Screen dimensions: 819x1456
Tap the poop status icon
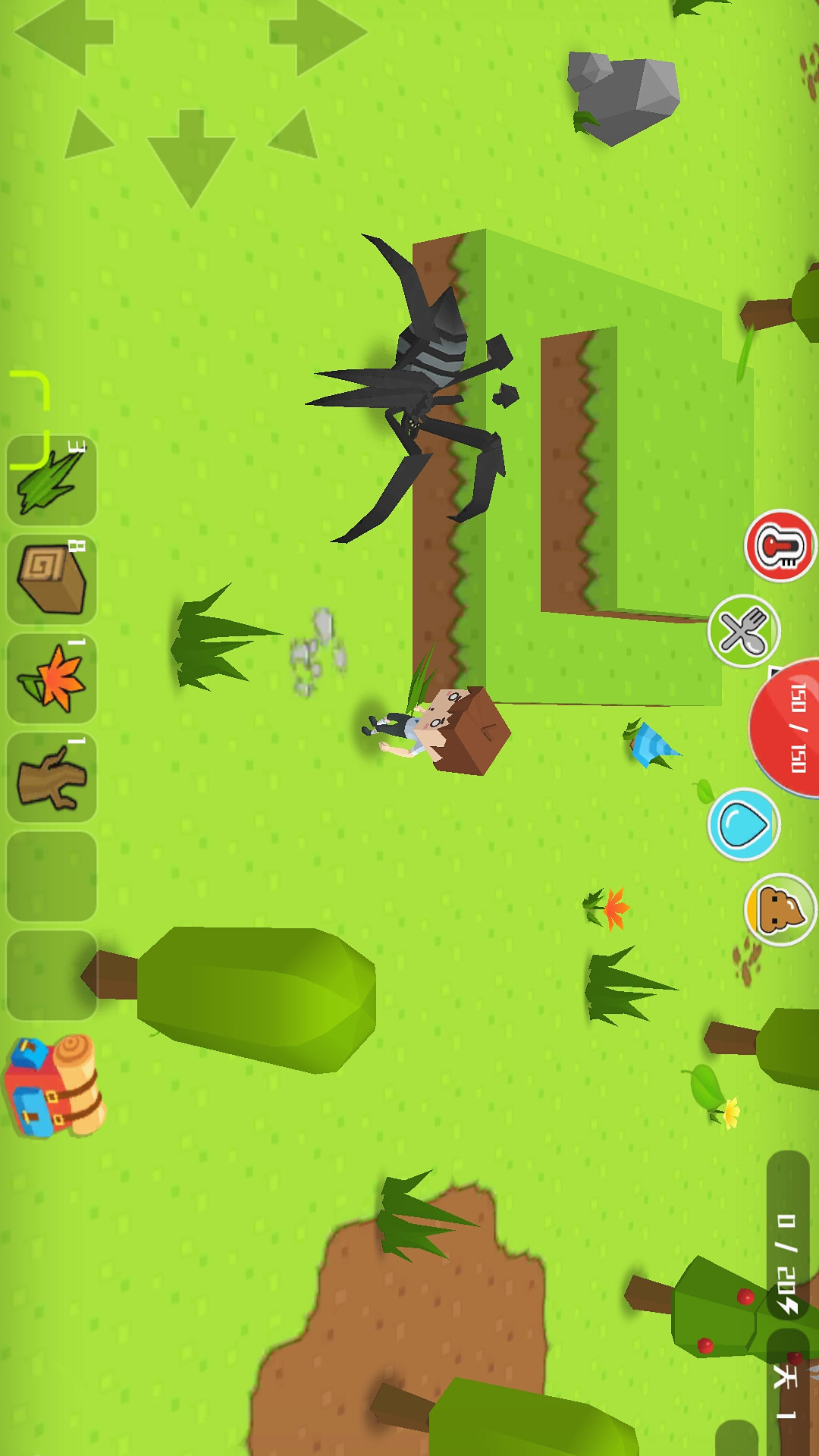[x=781, y=909]
